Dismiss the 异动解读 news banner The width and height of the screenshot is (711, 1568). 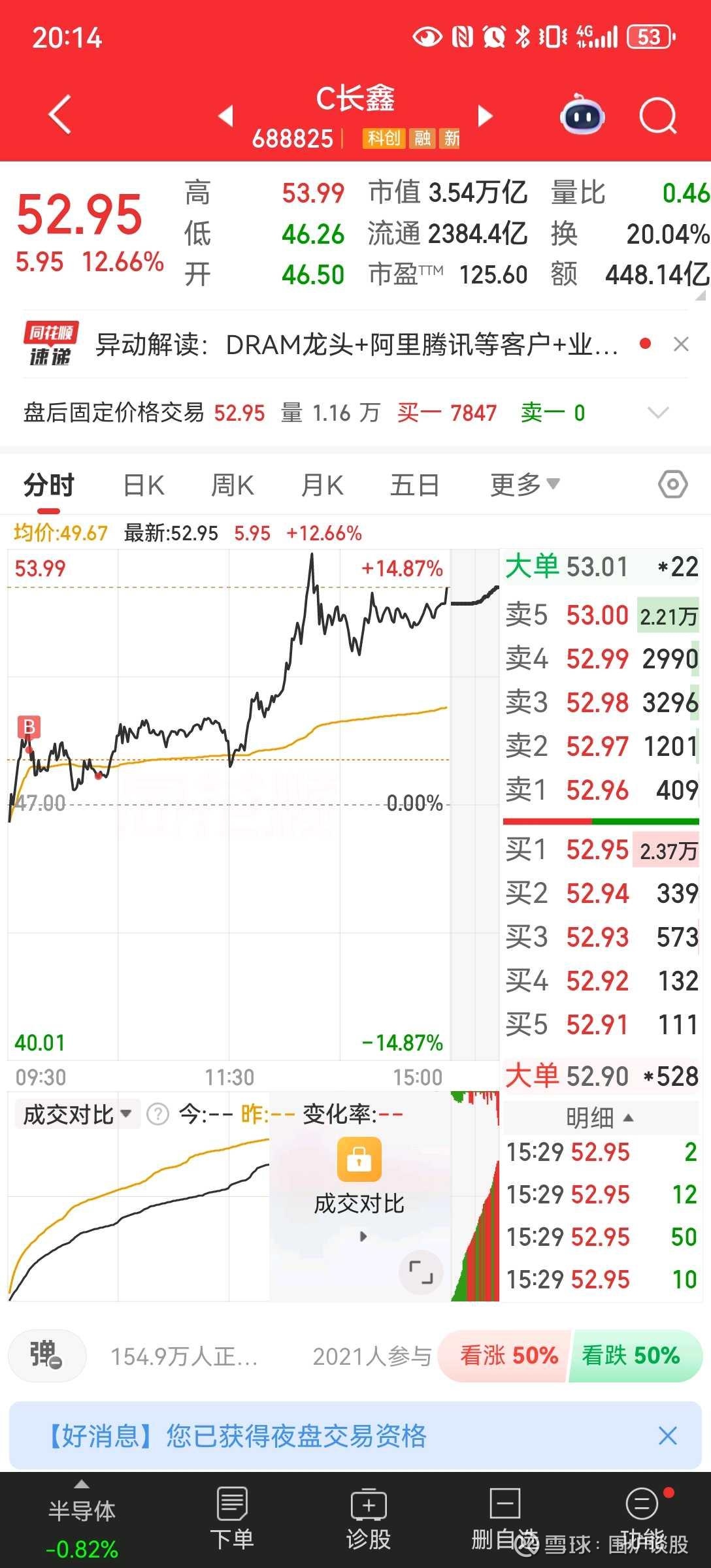pyautogui.click(x=681, y=344)
